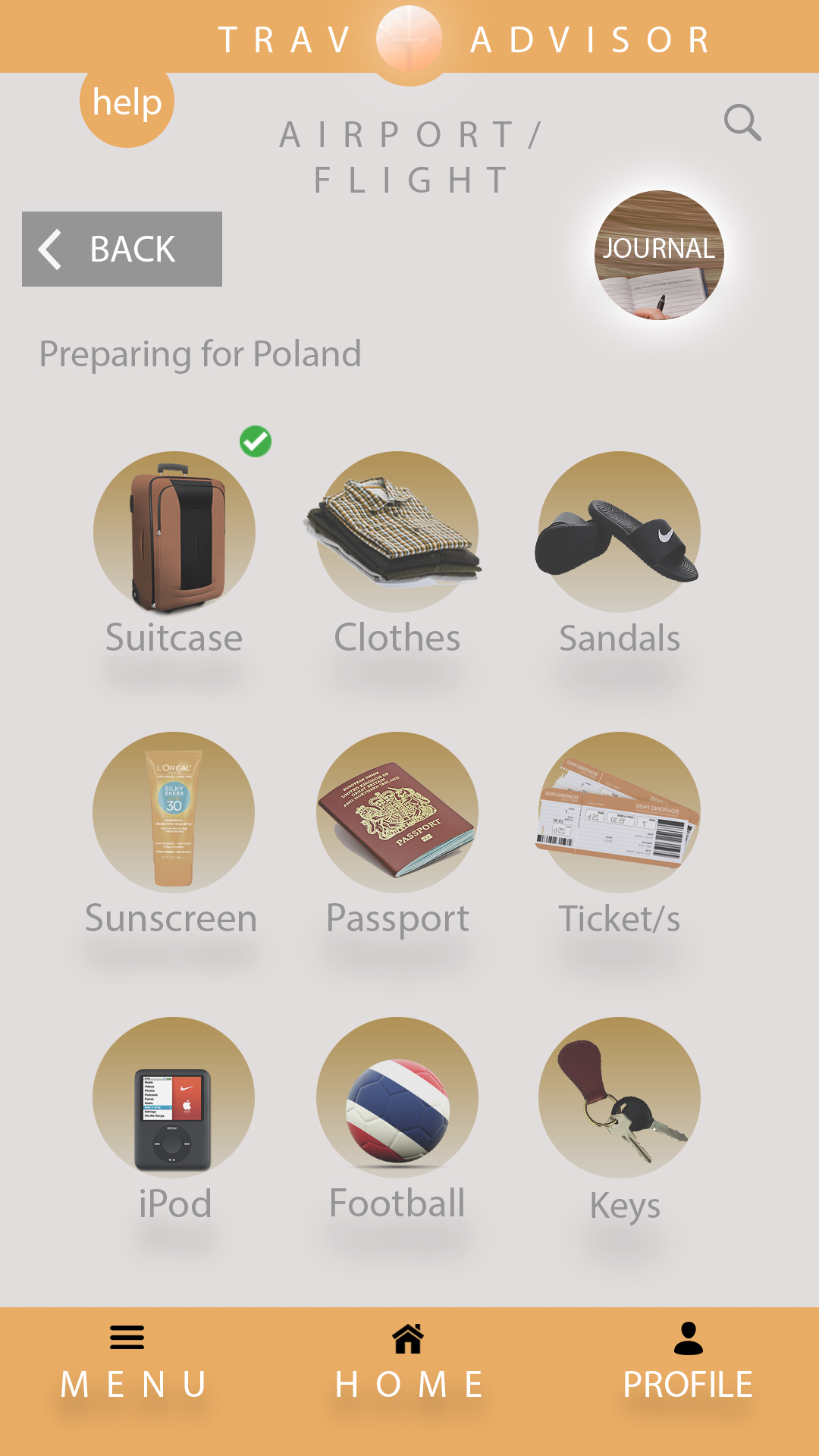Select the Keys item
Image resolution: width=819 pixels, height=1456 pixels.
coord(619,1097)
